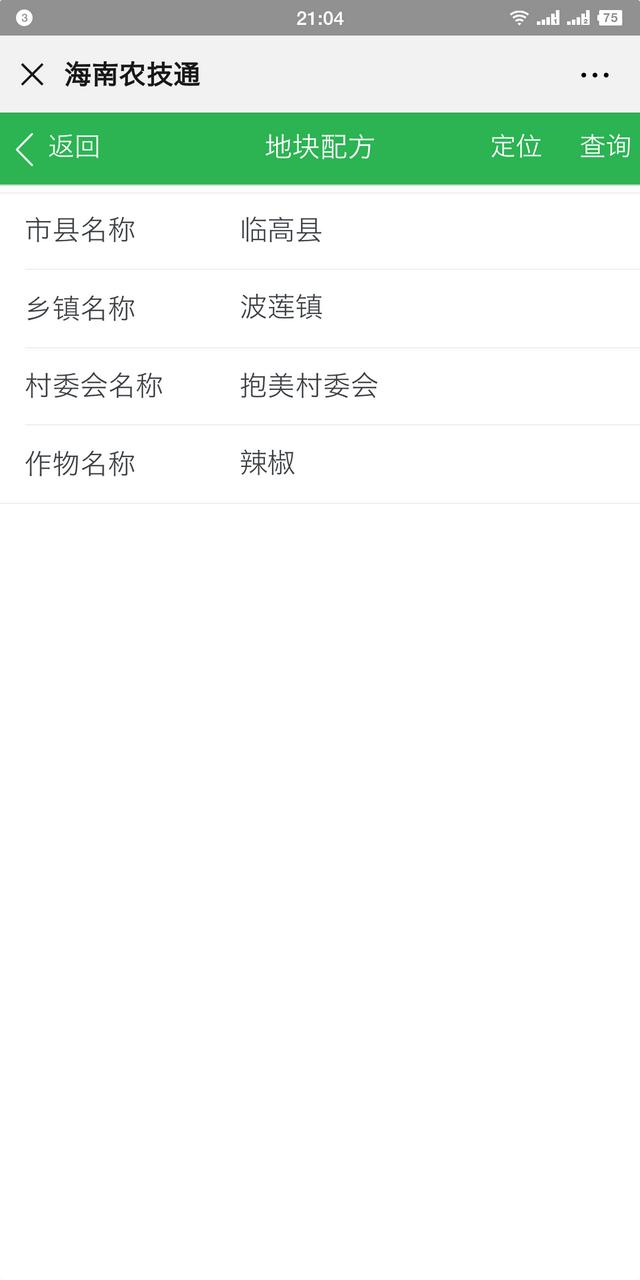Tap 查询 to run the query
Screen dimensions: 640x1280
[x=605, y=147]
